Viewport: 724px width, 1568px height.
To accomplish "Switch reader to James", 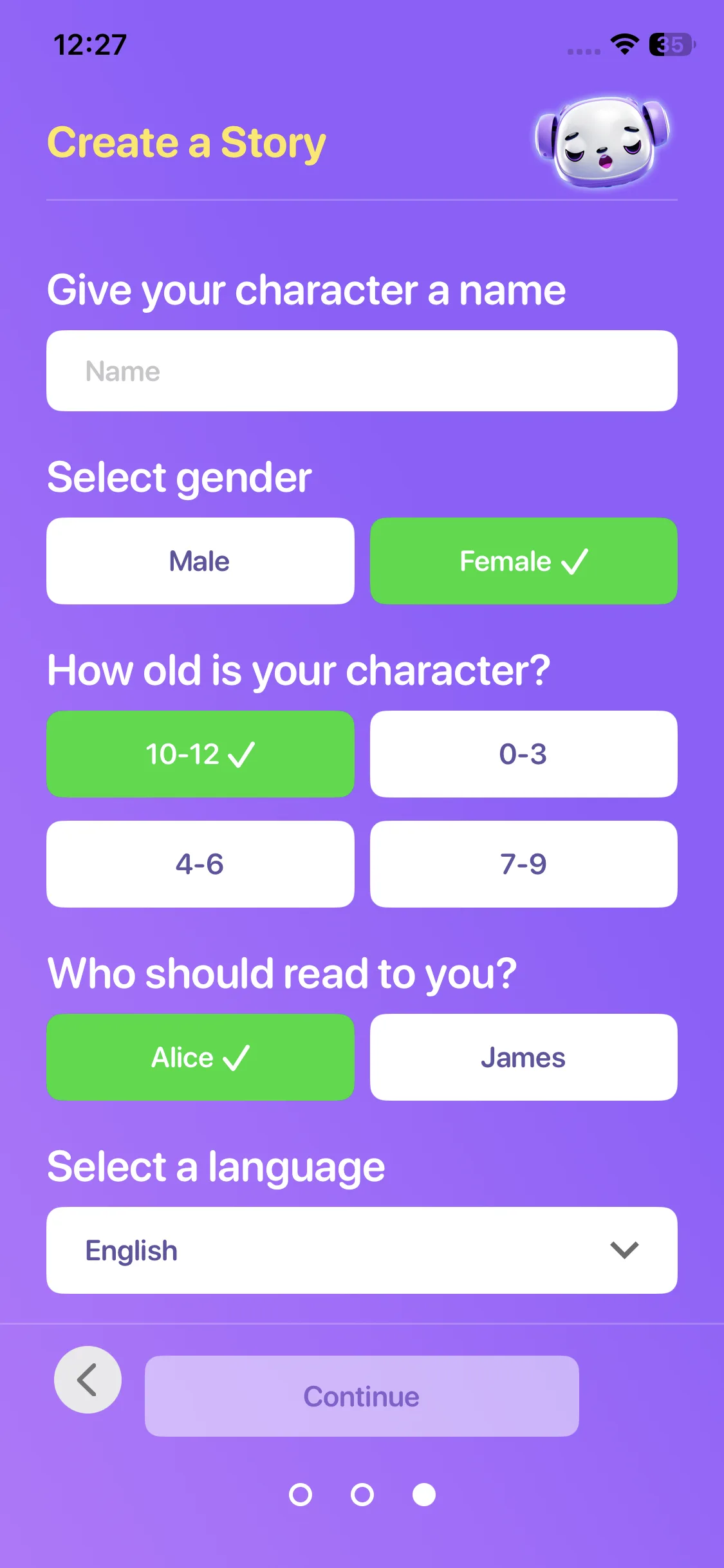I will click(x=523, y=1057).
